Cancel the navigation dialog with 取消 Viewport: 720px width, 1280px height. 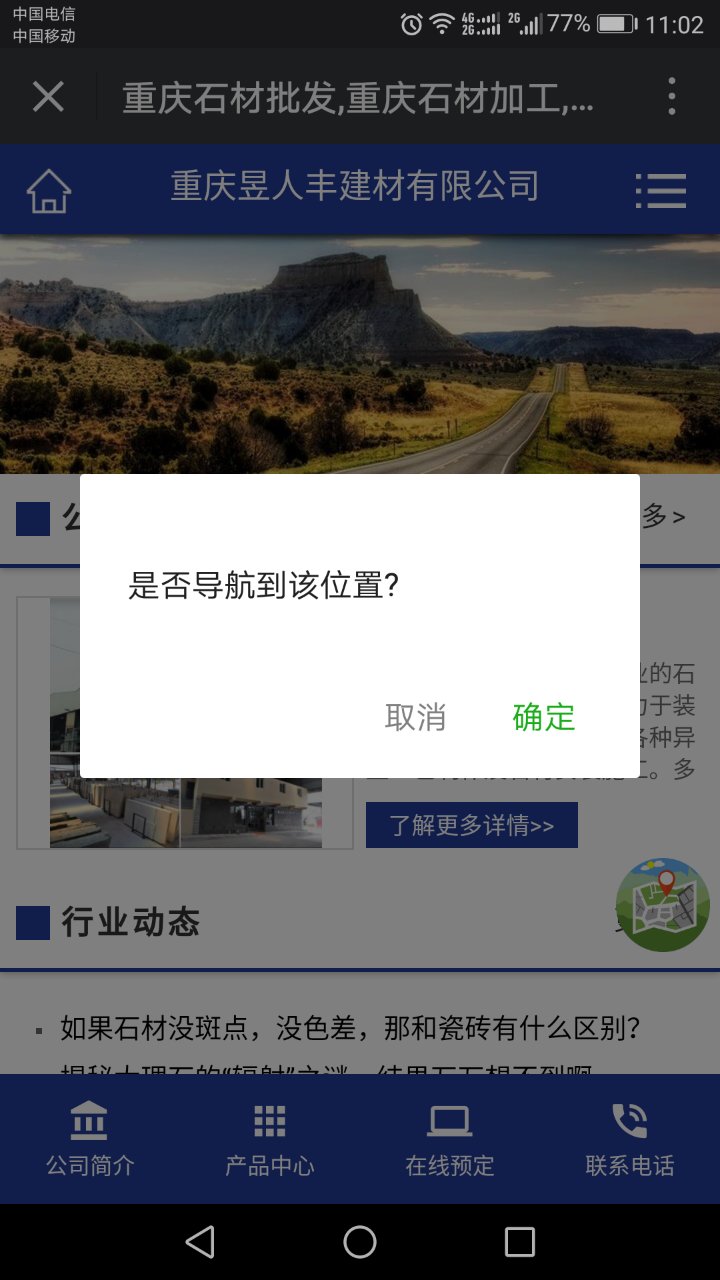coord(415,717)
